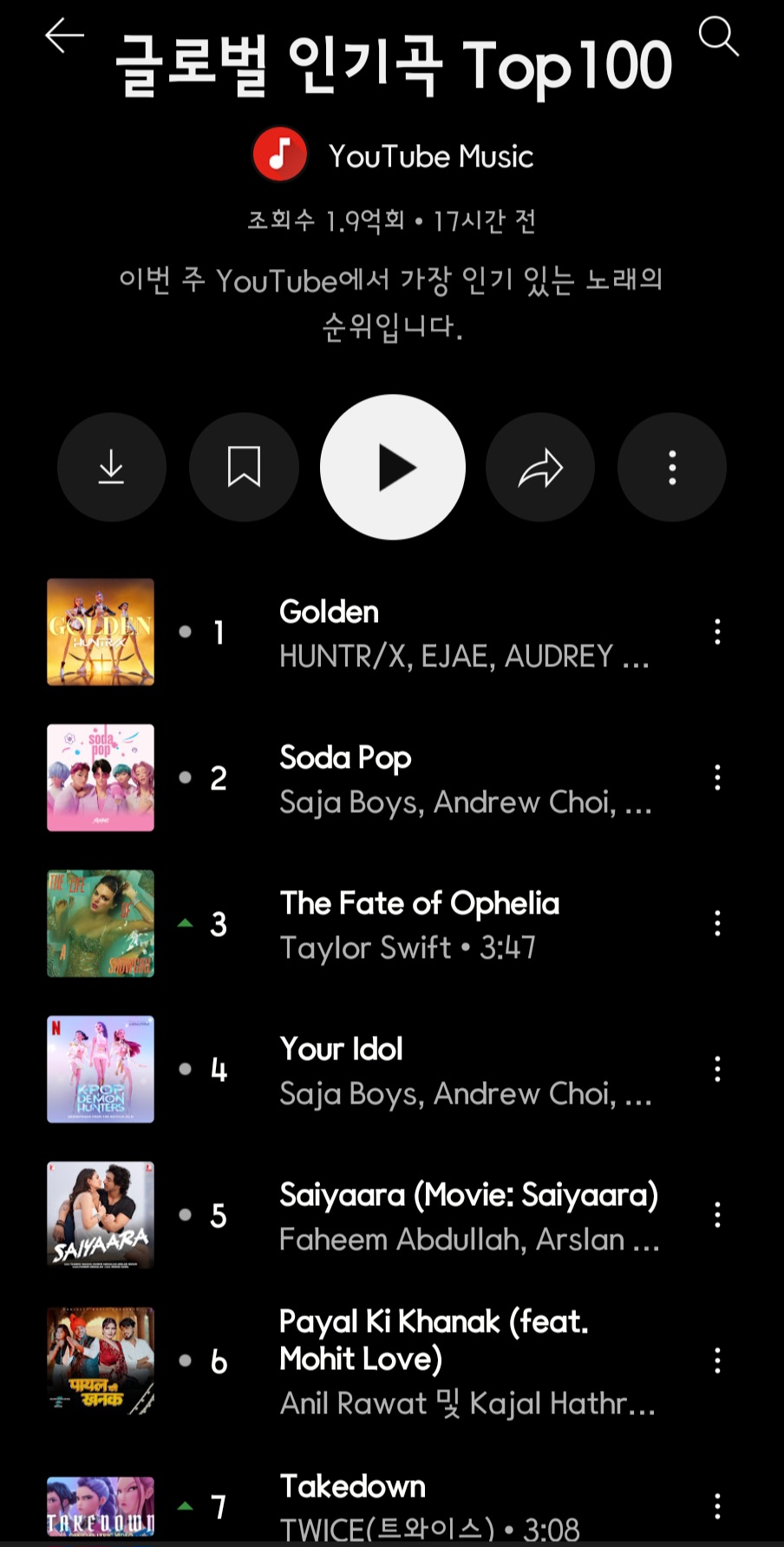This screenshot has width=784, height=1547.
Task: Open the YouTube Music channel link
Action: 393,156
